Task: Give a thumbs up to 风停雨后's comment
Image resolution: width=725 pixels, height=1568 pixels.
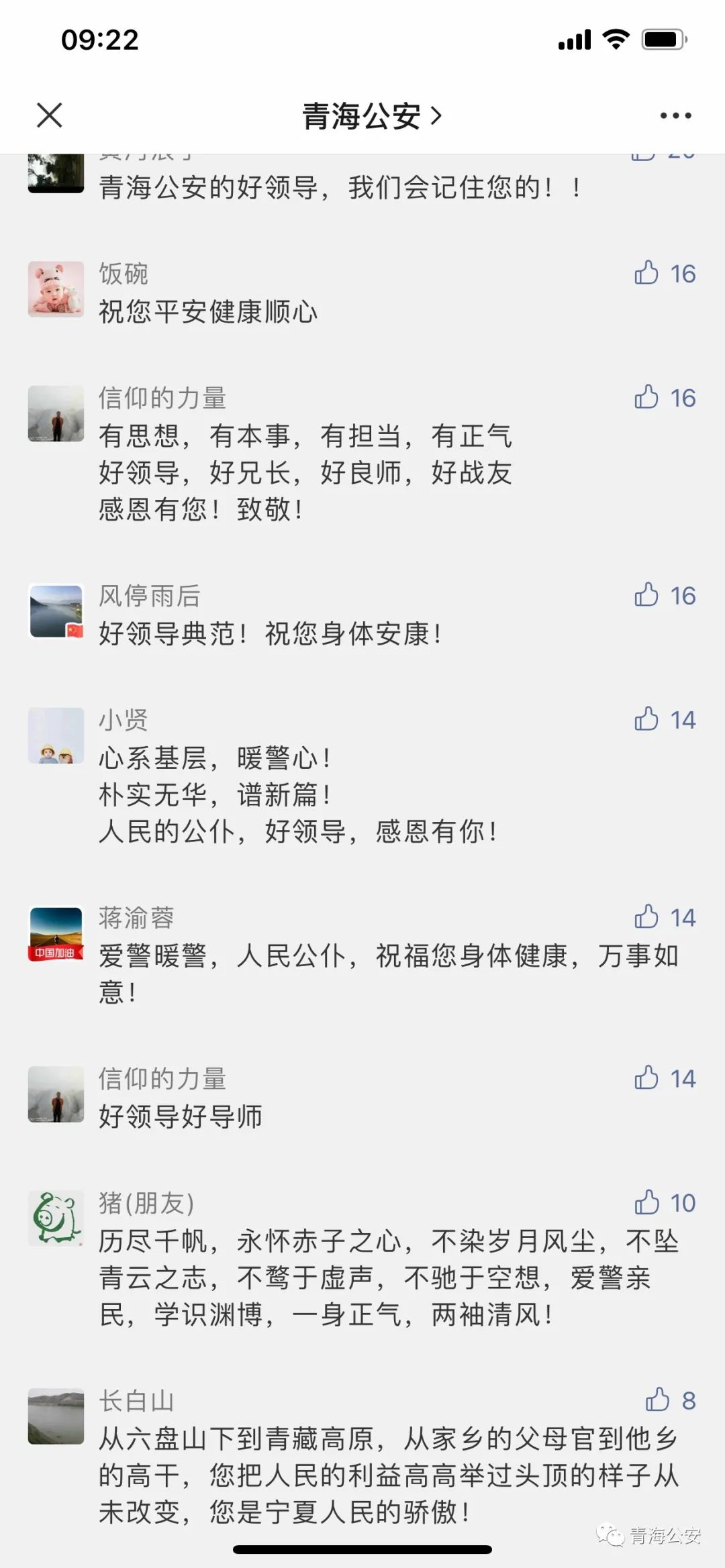Action: [647, 595]
